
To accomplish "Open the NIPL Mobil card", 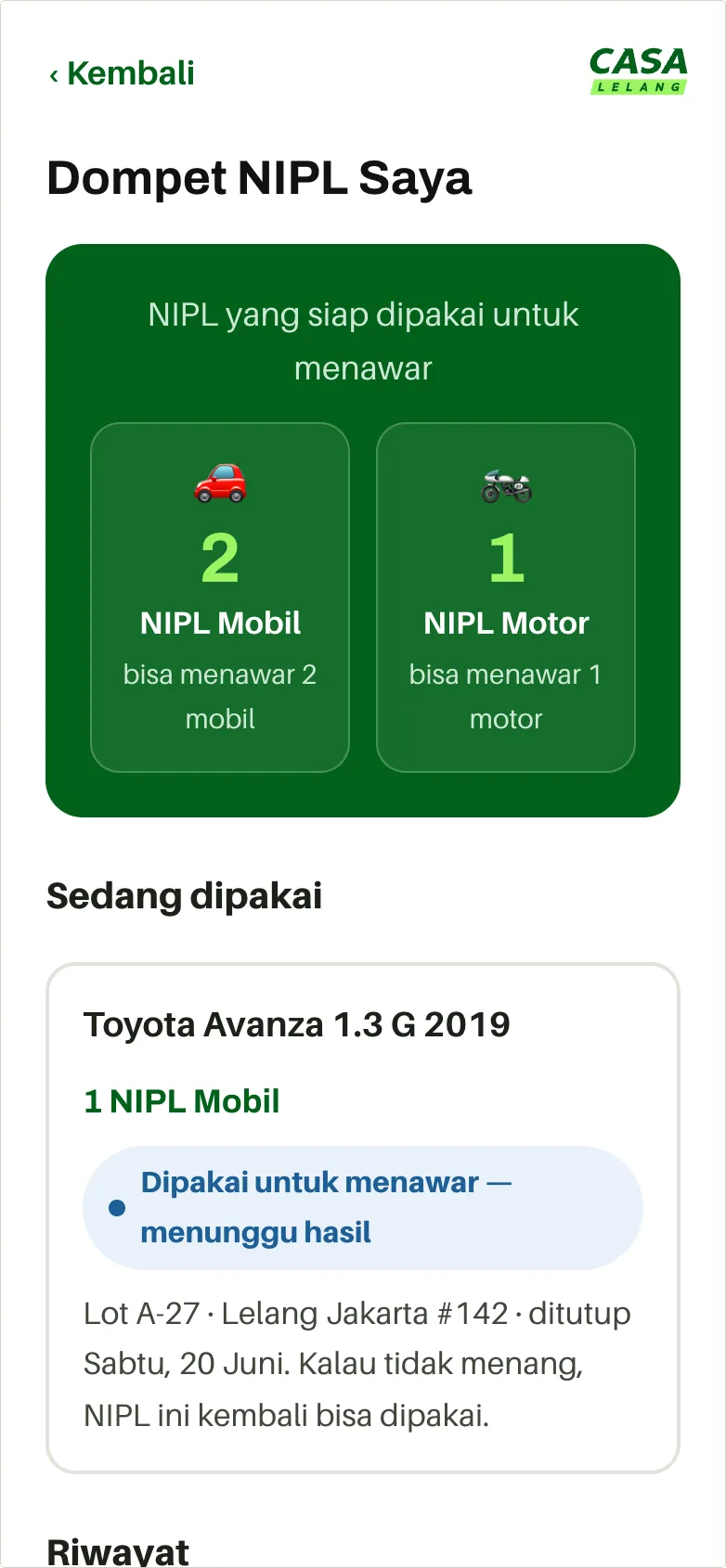I will [x=220, y=598].
